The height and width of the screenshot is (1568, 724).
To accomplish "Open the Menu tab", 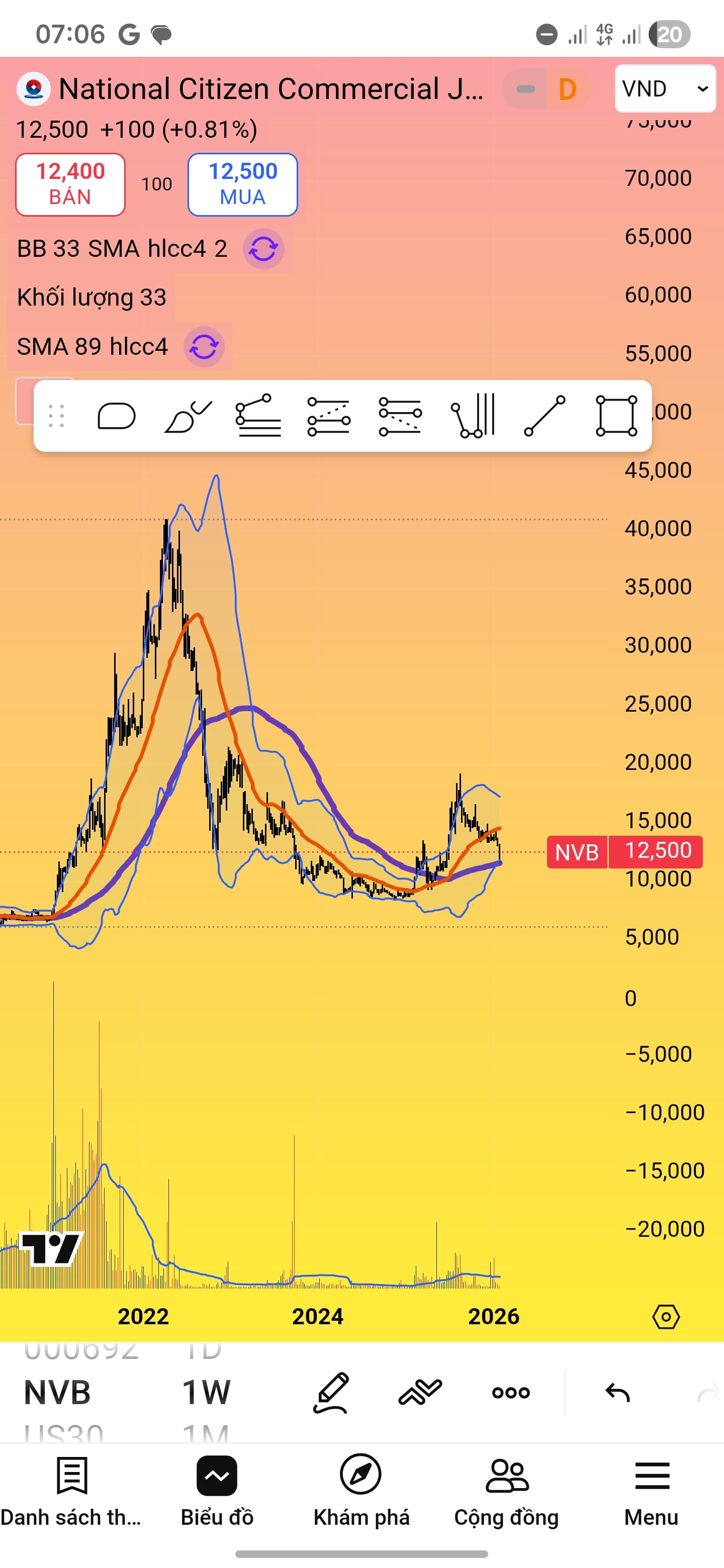I will click(x=652, y=1491).
